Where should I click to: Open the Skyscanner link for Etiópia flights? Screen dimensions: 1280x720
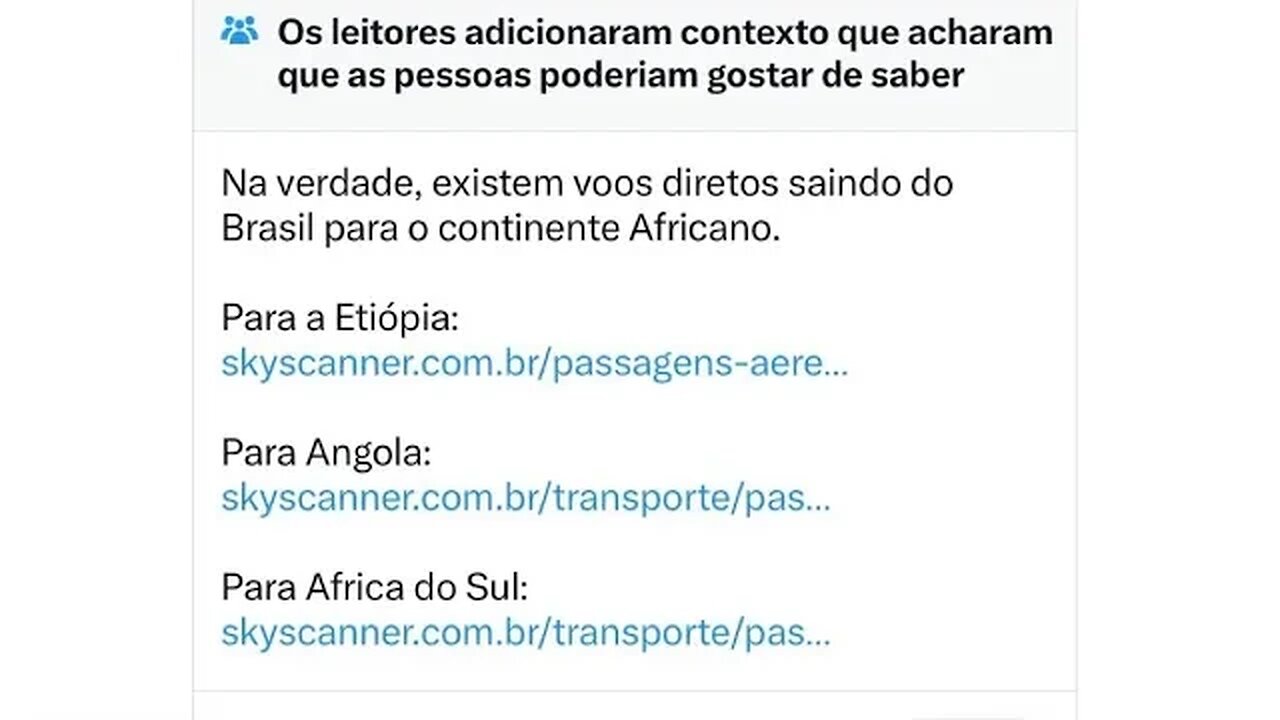[534, 364]
